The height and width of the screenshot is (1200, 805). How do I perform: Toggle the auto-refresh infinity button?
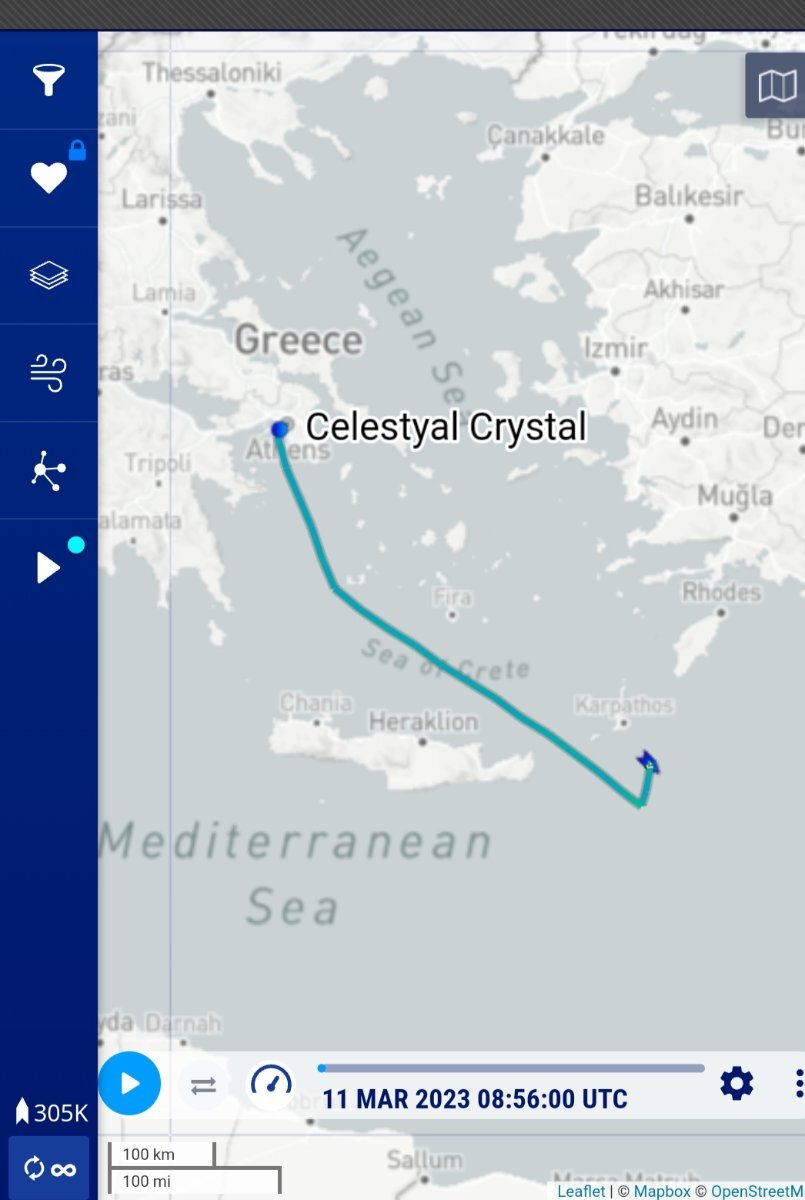(x=49, y=1168)
